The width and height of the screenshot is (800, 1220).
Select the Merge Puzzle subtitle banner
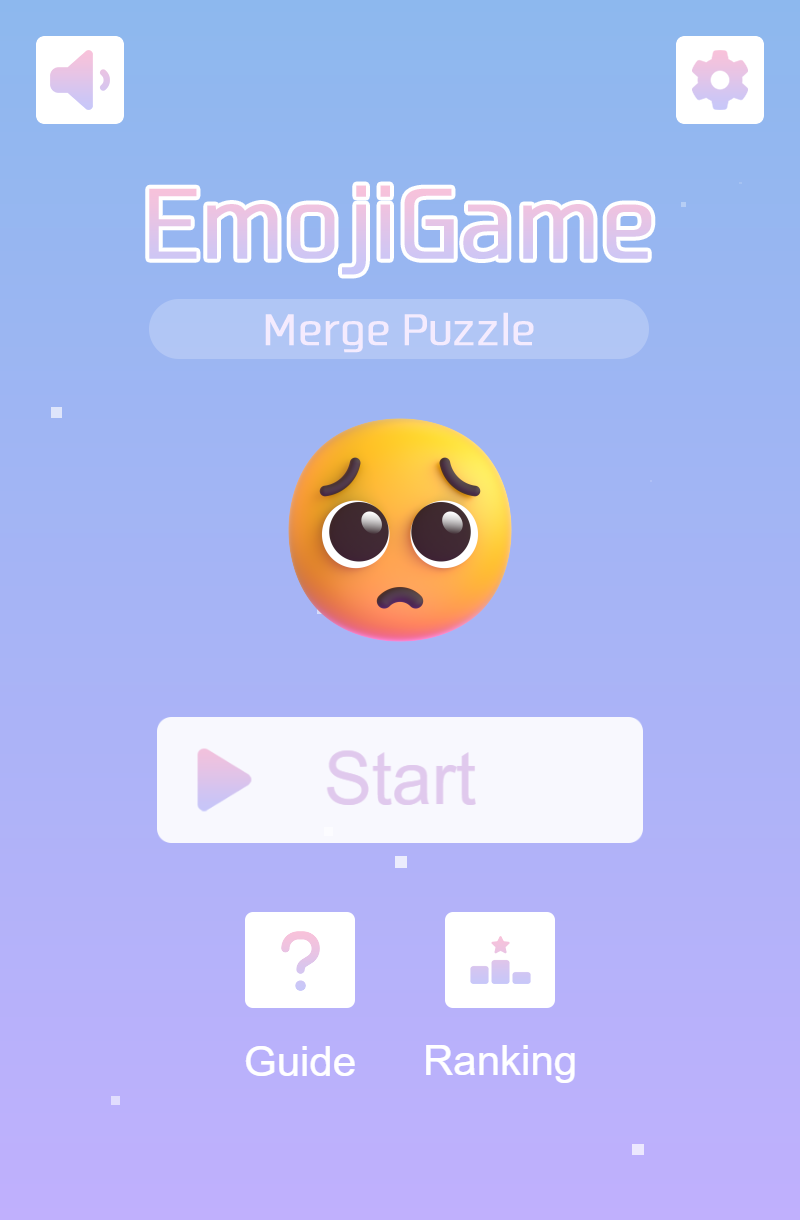[399, 329]
